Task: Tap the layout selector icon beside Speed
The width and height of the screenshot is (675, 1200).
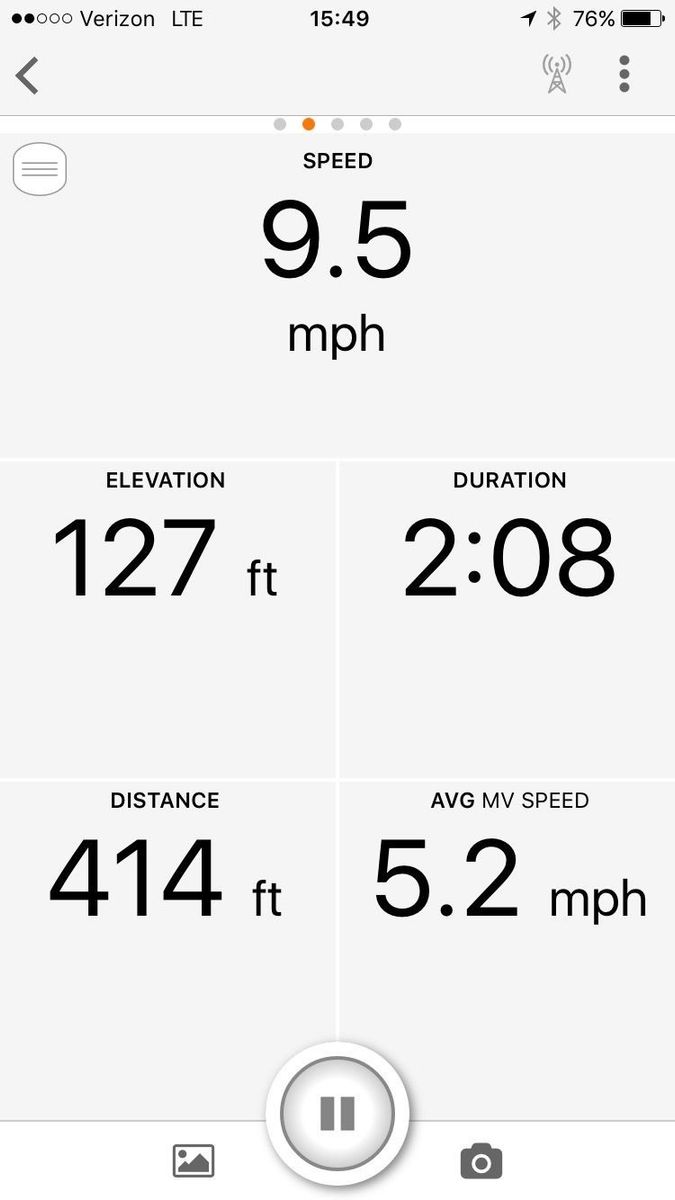Action: (40, 169)
